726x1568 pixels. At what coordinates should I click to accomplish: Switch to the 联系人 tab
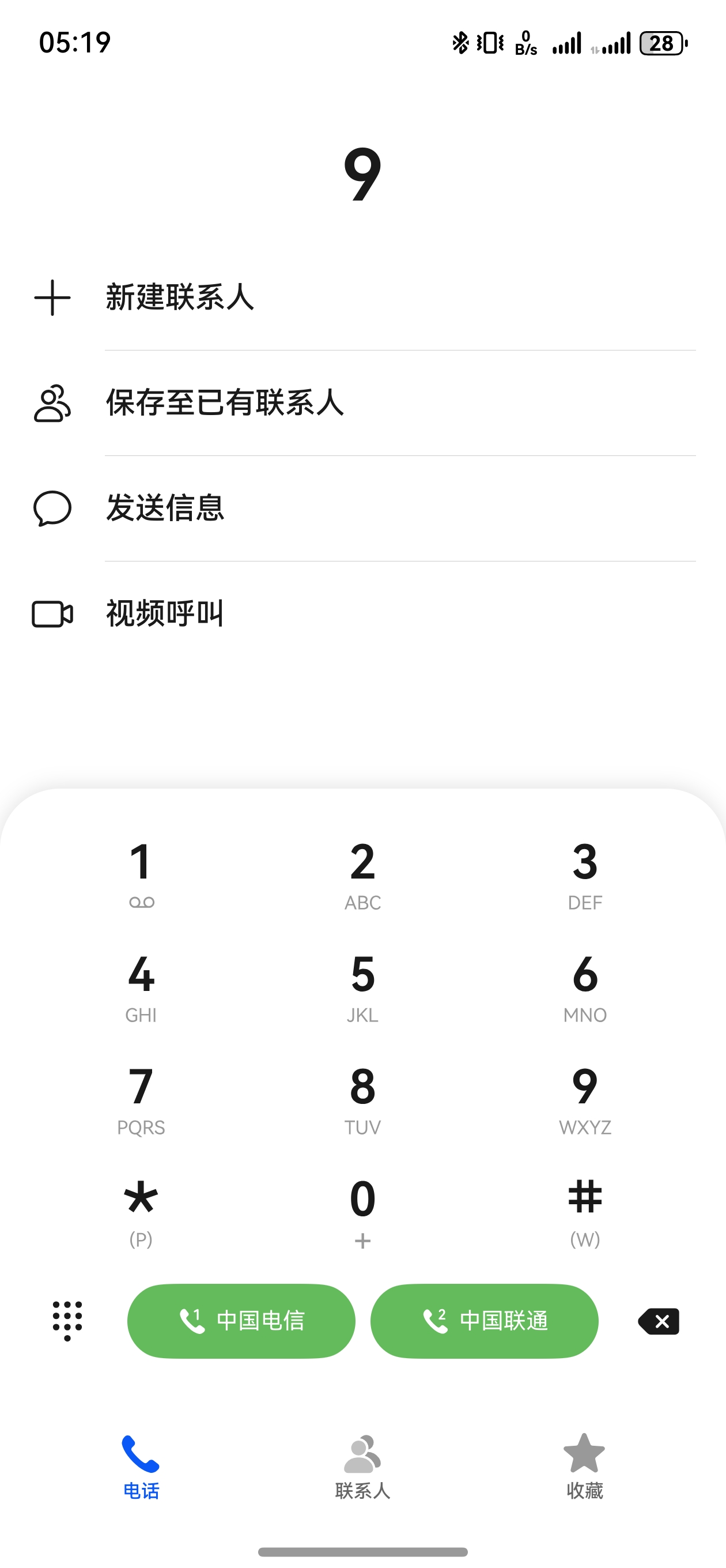click(362, 1467)
